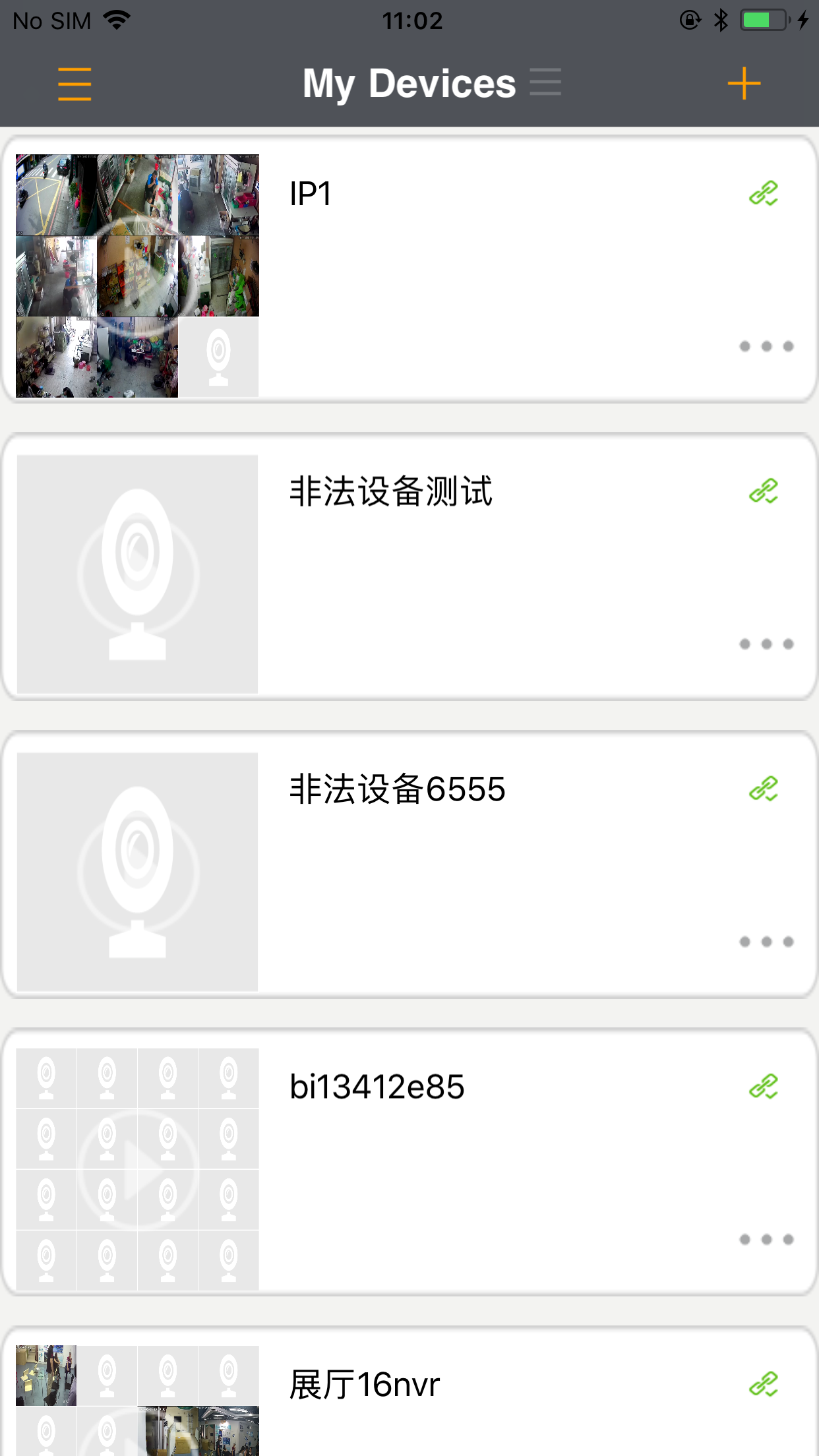Click the list view icon beside My Devices
Image resolution: width=819 pixels, height=1456 pixels.
click(545, 82)
